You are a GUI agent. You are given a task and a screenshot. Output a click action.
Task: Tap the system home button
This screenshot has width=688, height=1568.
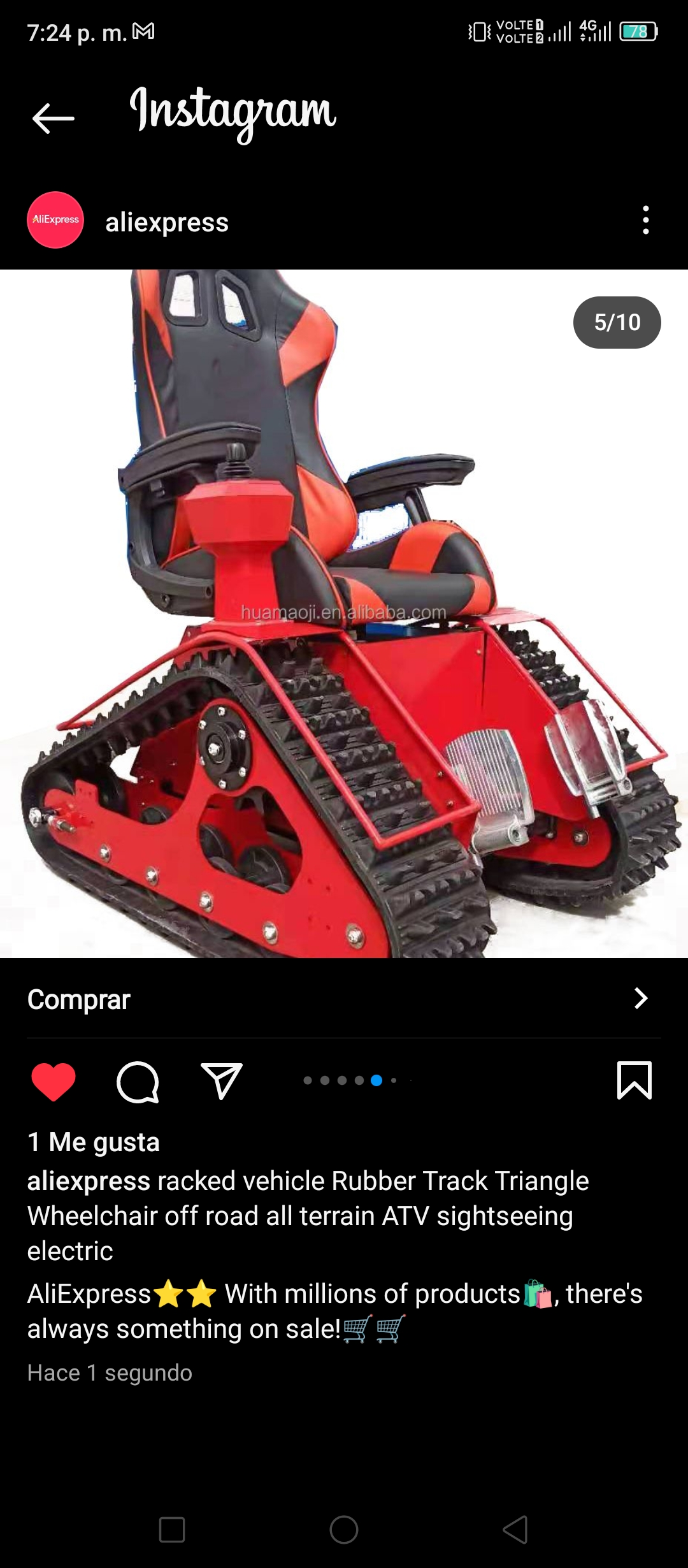tap(344, 1529)
